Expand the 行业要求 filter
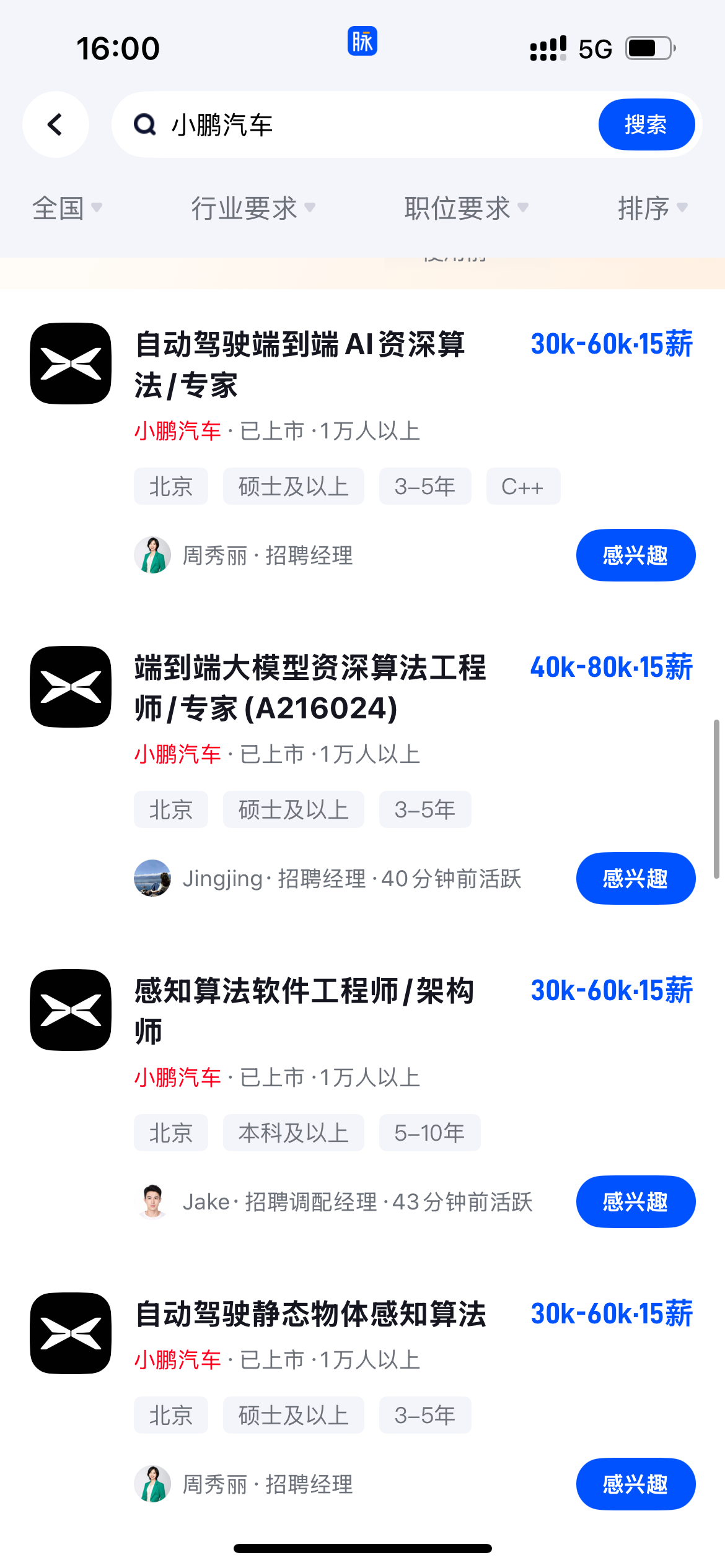 (x=253, y=208)
